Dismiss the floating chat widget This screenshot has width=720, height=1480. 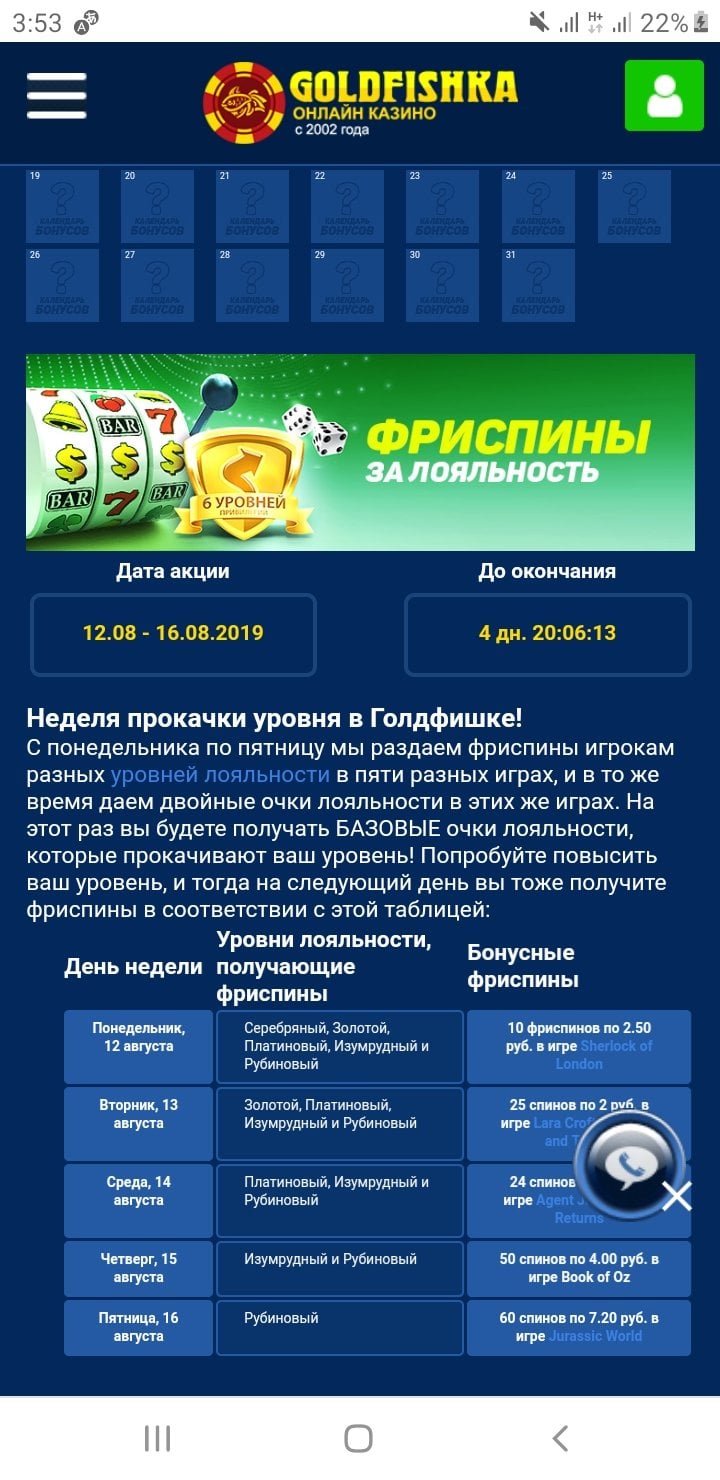point(677,1195)
